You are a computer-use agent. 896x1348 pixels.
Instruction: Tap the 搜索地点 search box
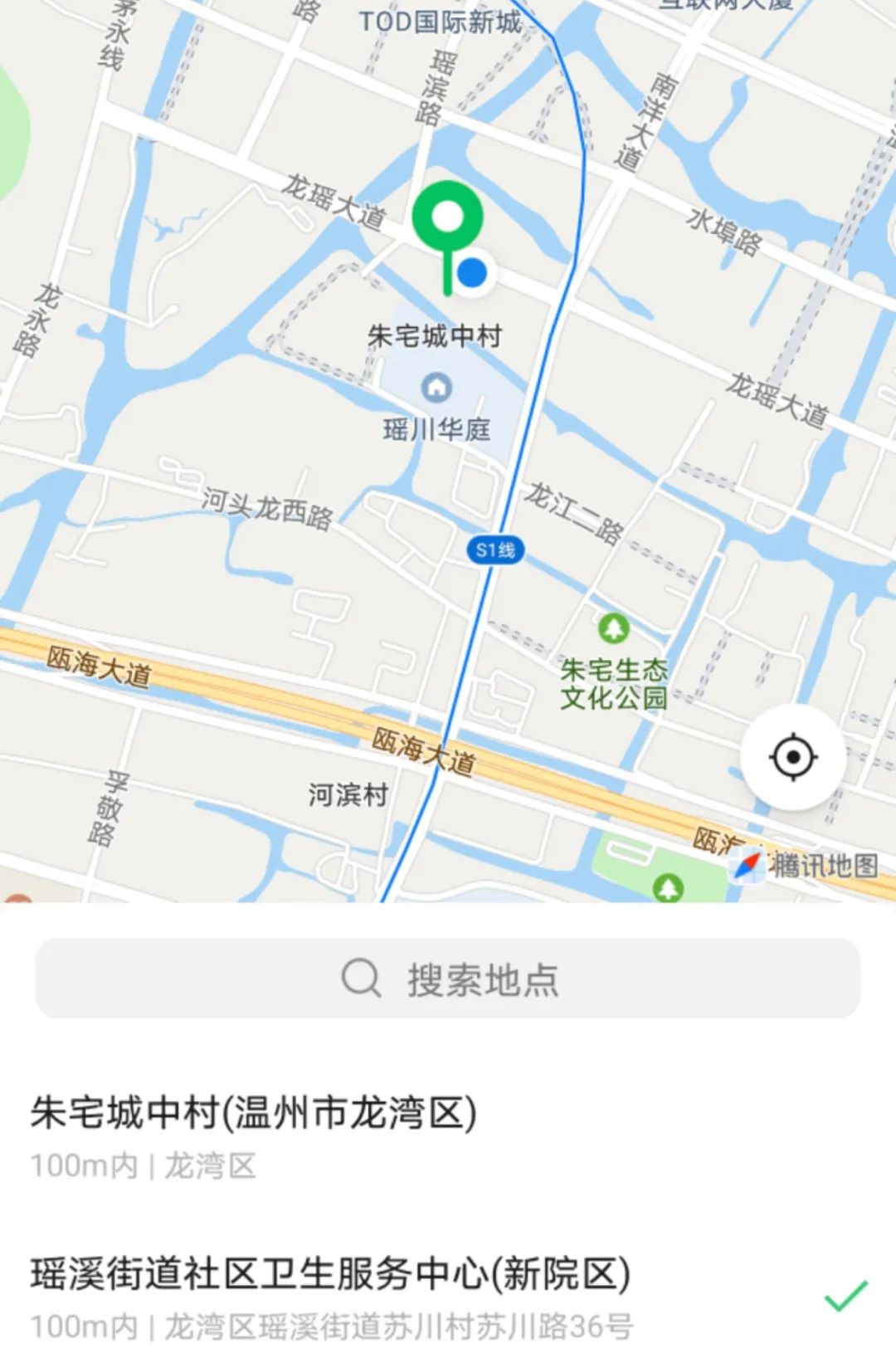pyautogui.click(x=448, y=979)
